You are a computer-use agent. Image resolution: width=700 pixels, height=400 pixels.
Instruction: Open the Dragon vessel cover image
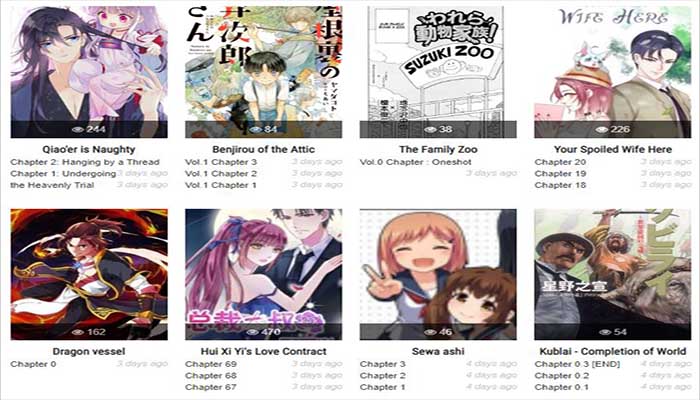point(89,270)
